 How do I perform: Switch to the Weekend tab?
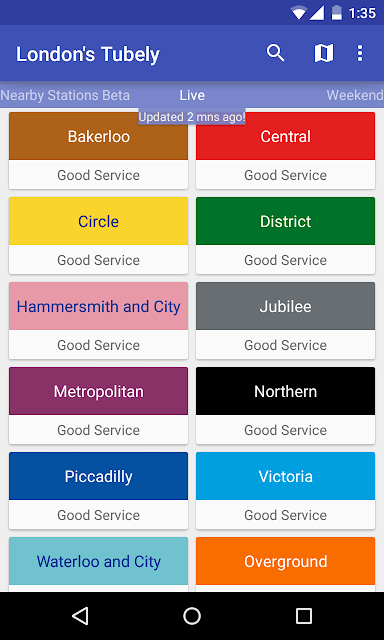(x=355, y=95)
